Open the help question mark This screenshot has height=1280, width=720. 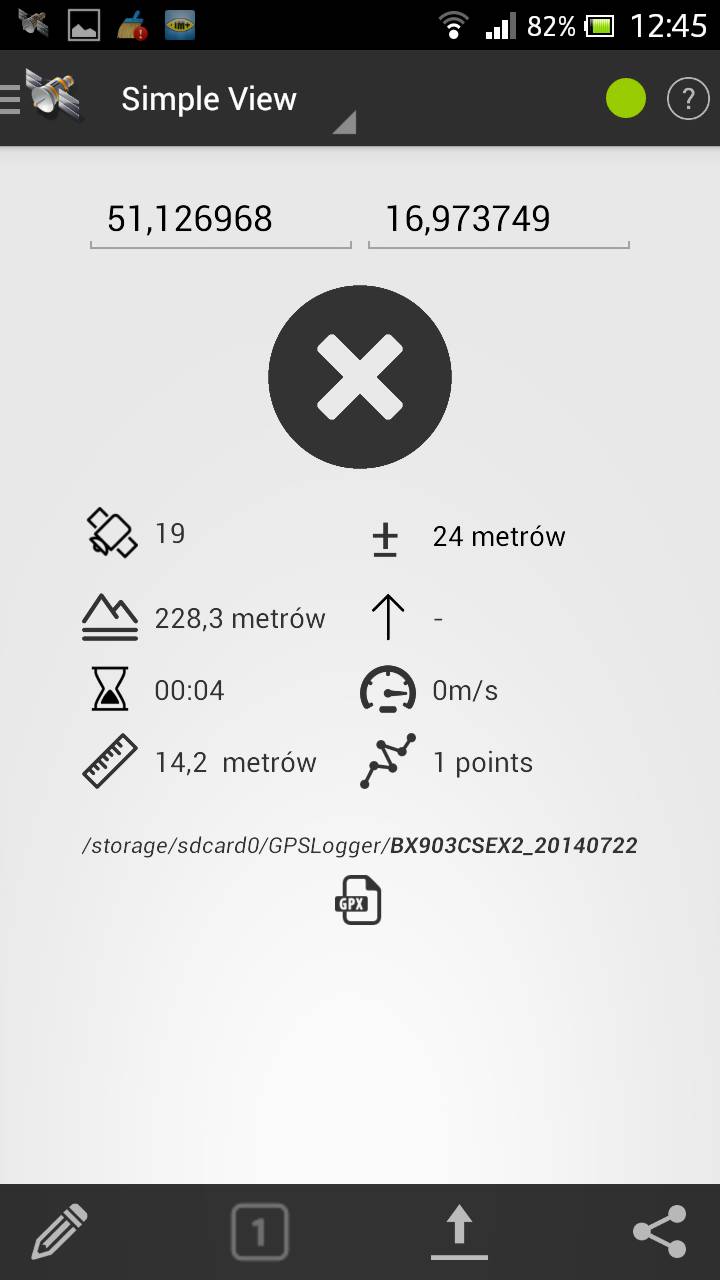(x=687, y=99)
